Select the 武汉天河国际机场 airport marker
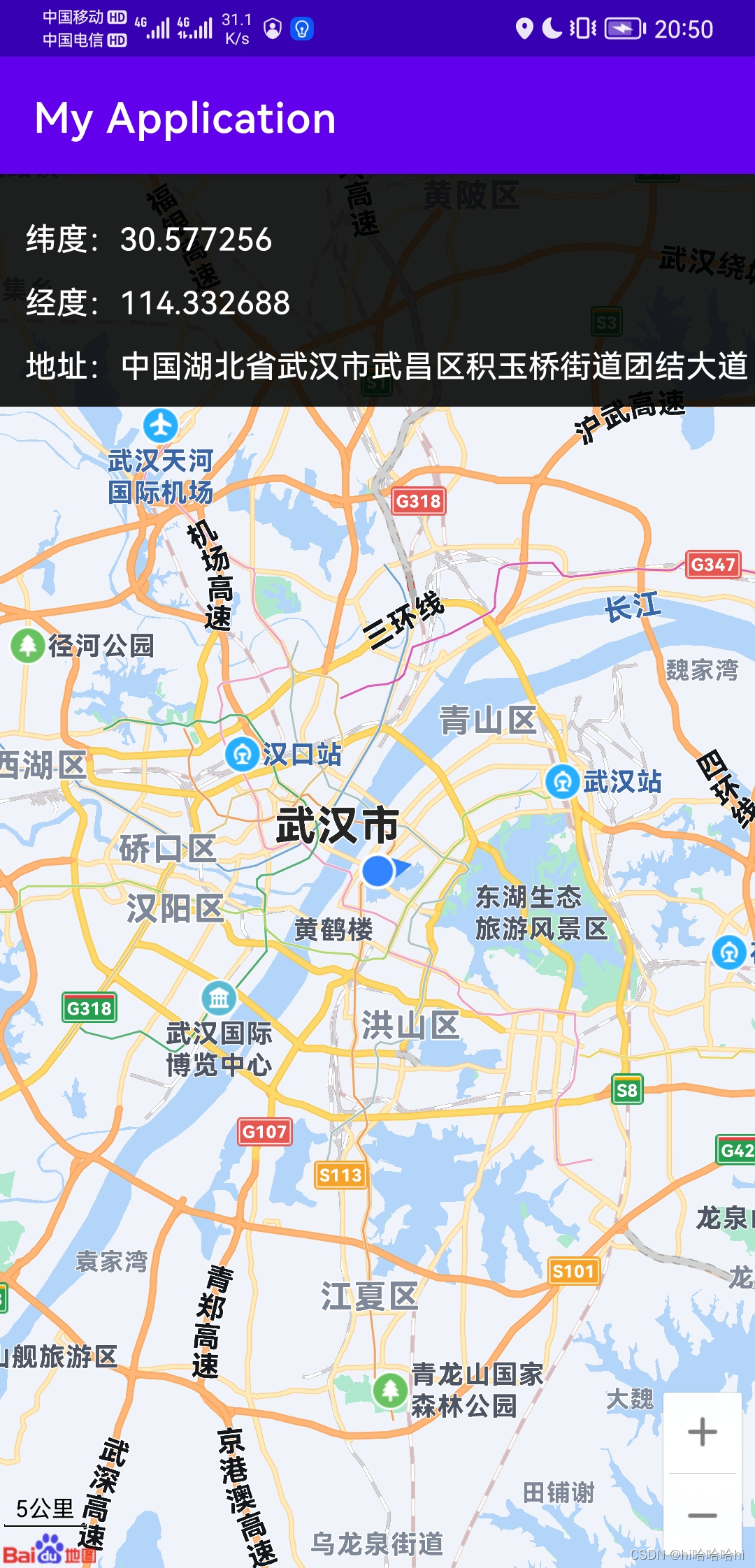This screenshot has width=755, height=1568. point(161,425)
